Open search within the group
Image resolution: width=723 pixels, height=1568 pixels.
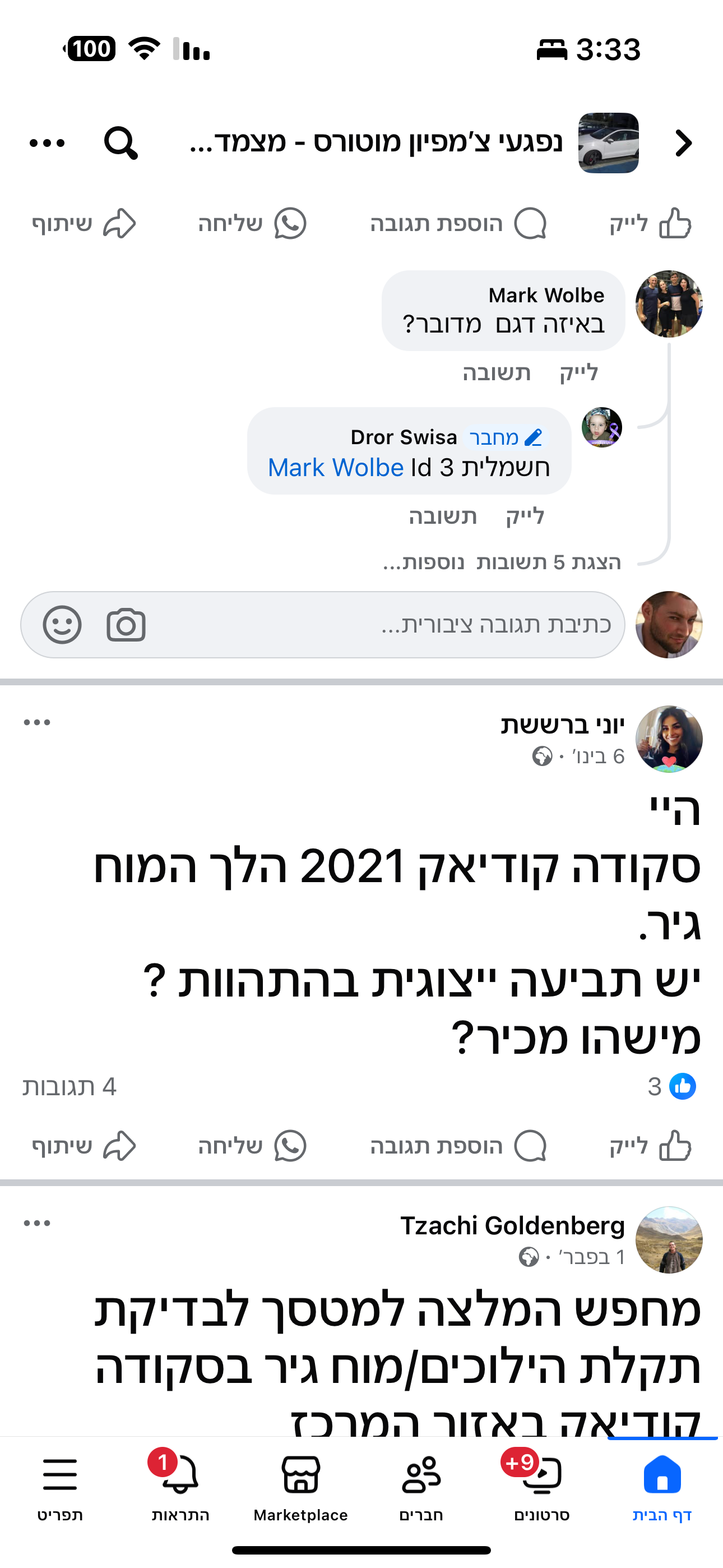121,143
